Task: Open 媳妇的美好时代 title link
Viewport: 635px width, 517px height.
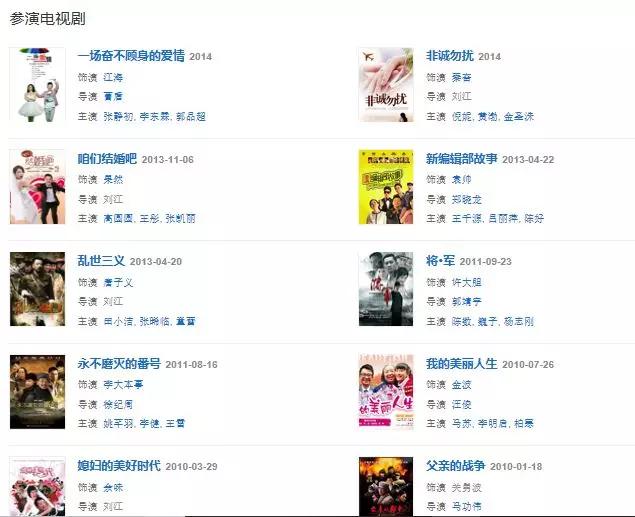Action: pos(119,466)
